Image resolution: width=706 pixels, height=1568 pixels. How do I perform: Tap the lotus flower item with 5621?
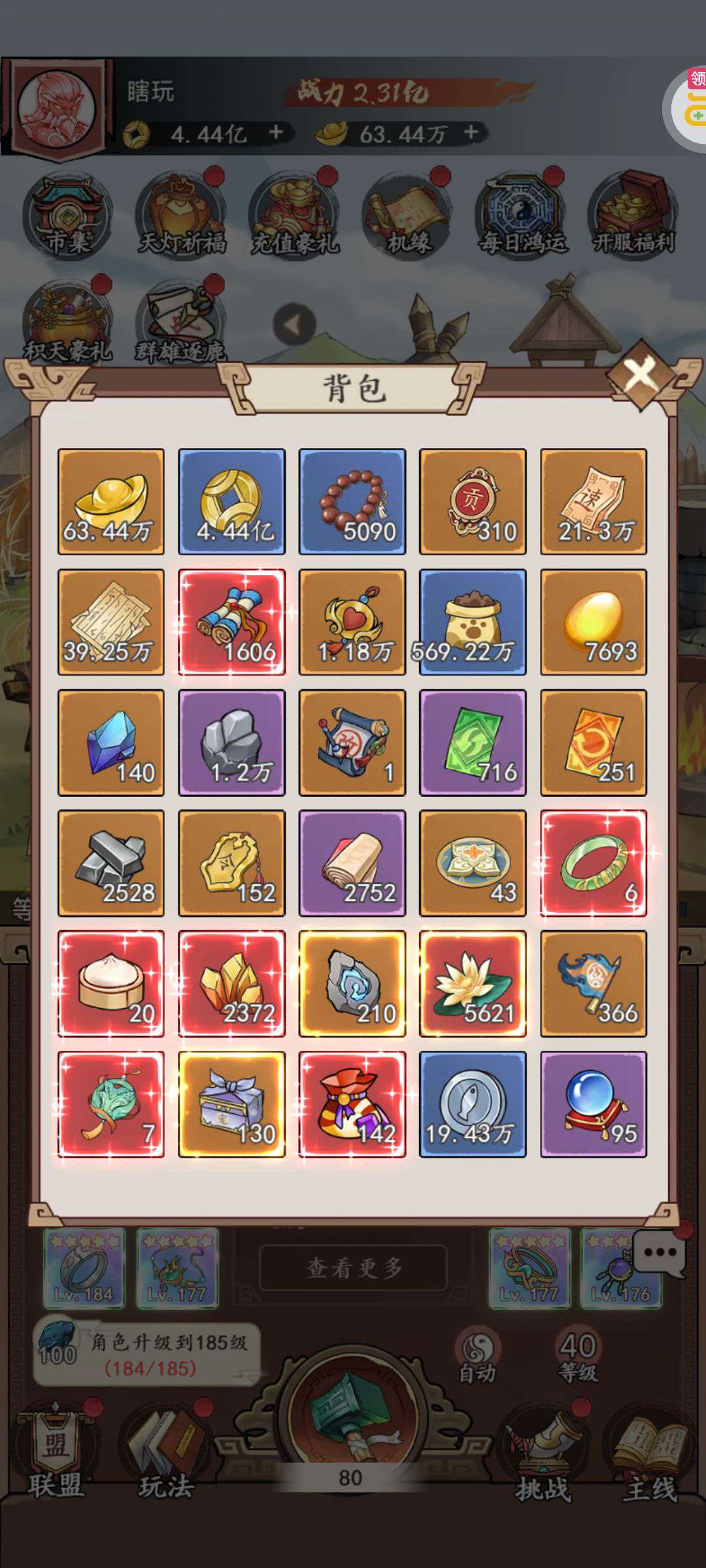(473, 984)
